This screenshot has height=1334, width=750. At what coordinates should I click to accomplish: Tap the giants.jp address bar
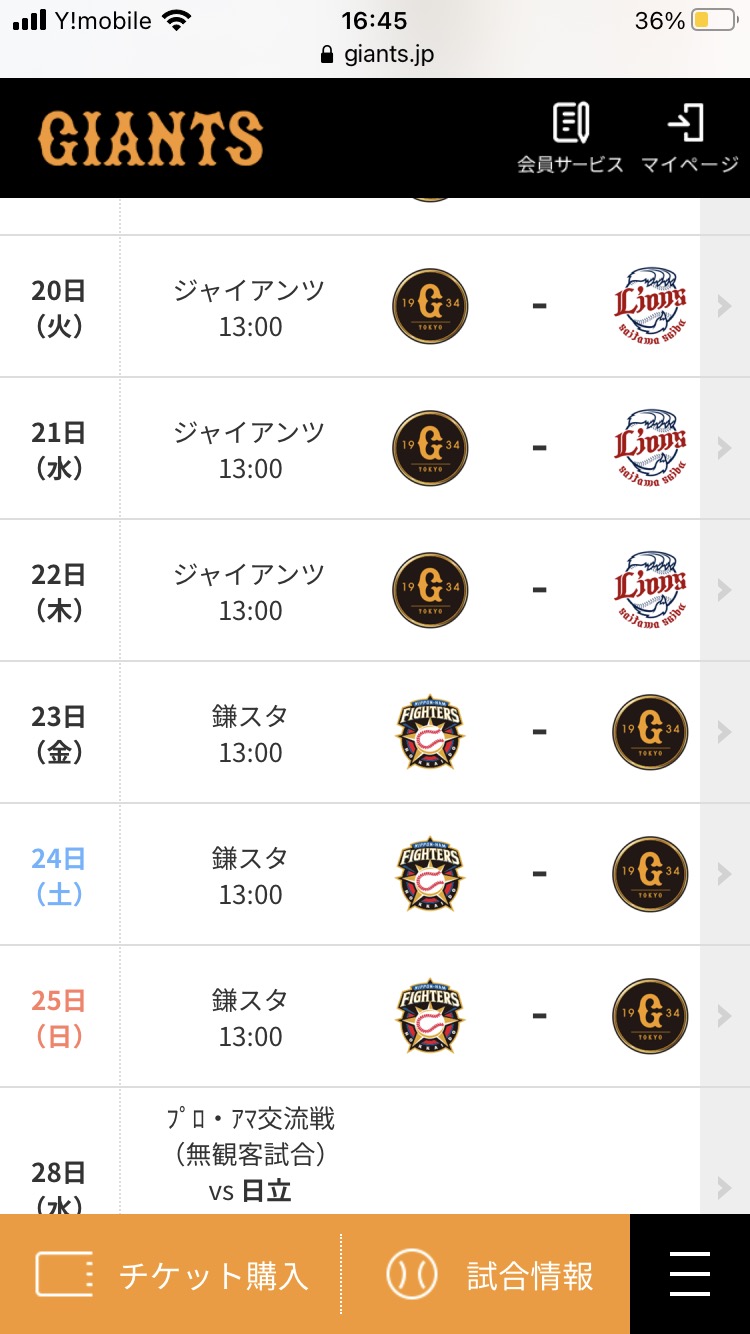(x=376, y=54)
